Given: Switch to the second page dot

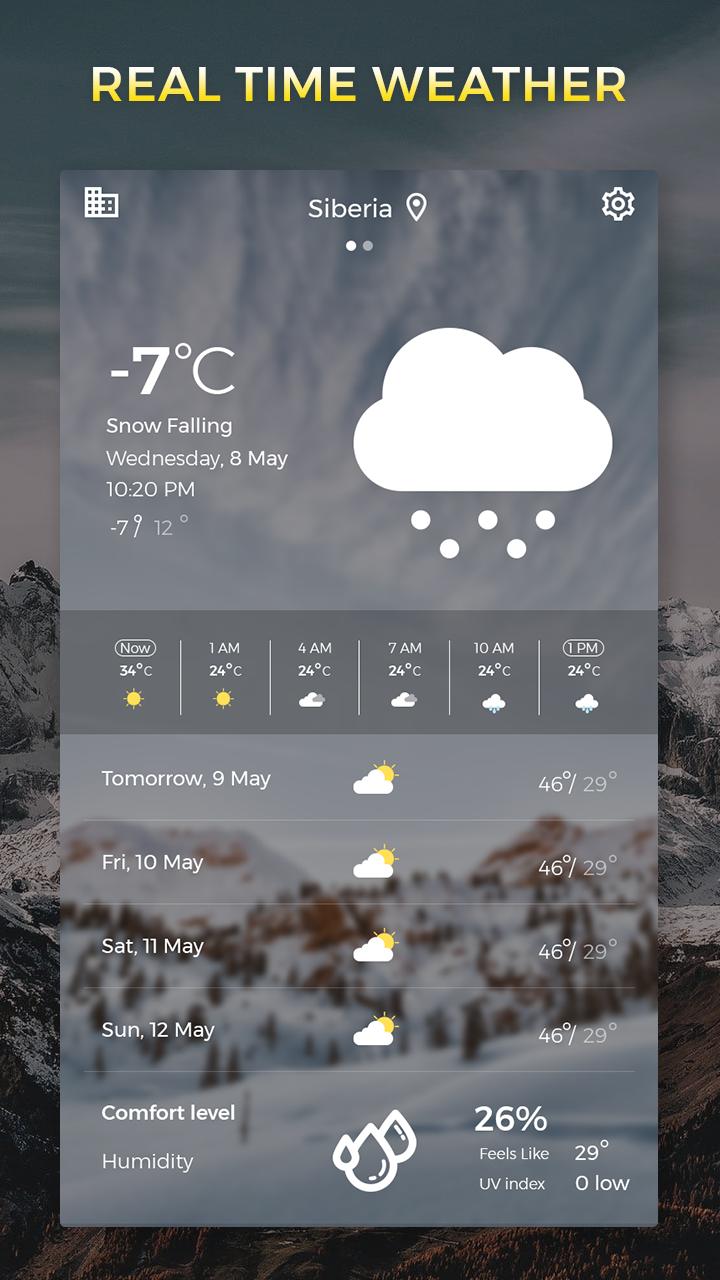Looking at the screenshot, I should [367, 243].
